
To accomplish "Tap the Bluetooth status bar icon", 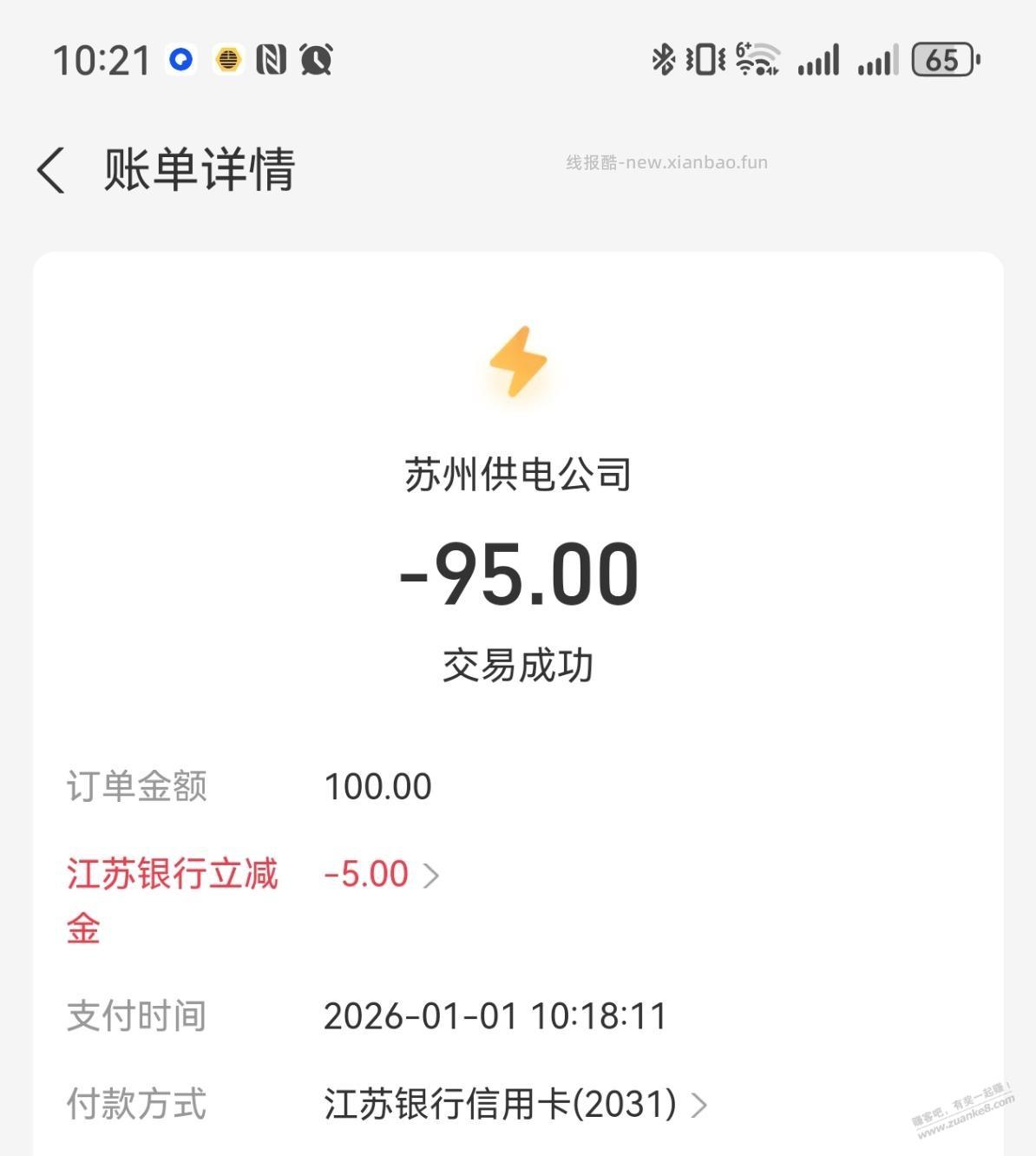I will [x=663, y=59].
